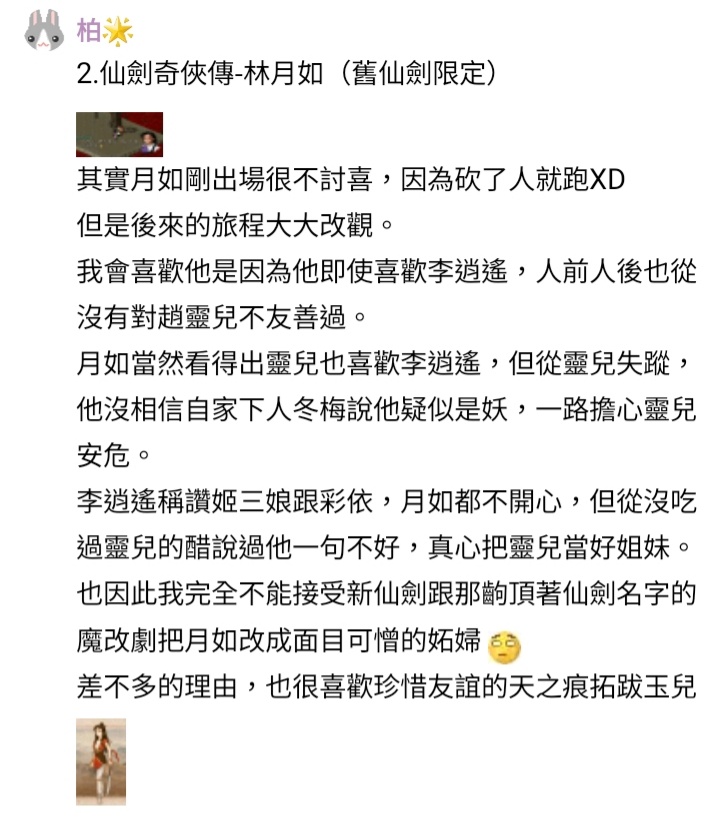Open the rabbit avatar's profile

(43, 30)
